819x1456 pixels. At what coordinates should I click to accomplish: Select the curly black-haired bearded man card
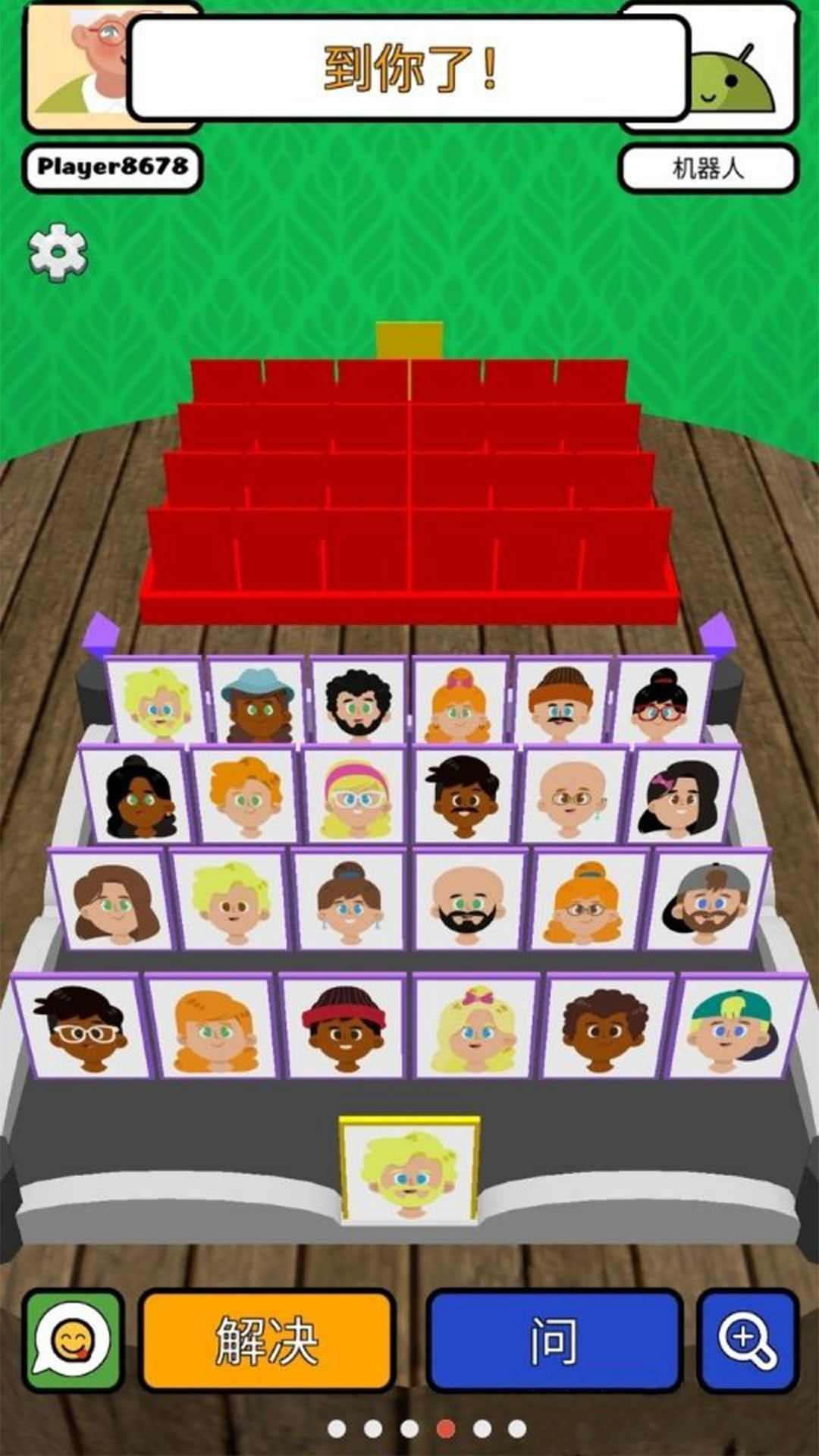click(358, 703)
